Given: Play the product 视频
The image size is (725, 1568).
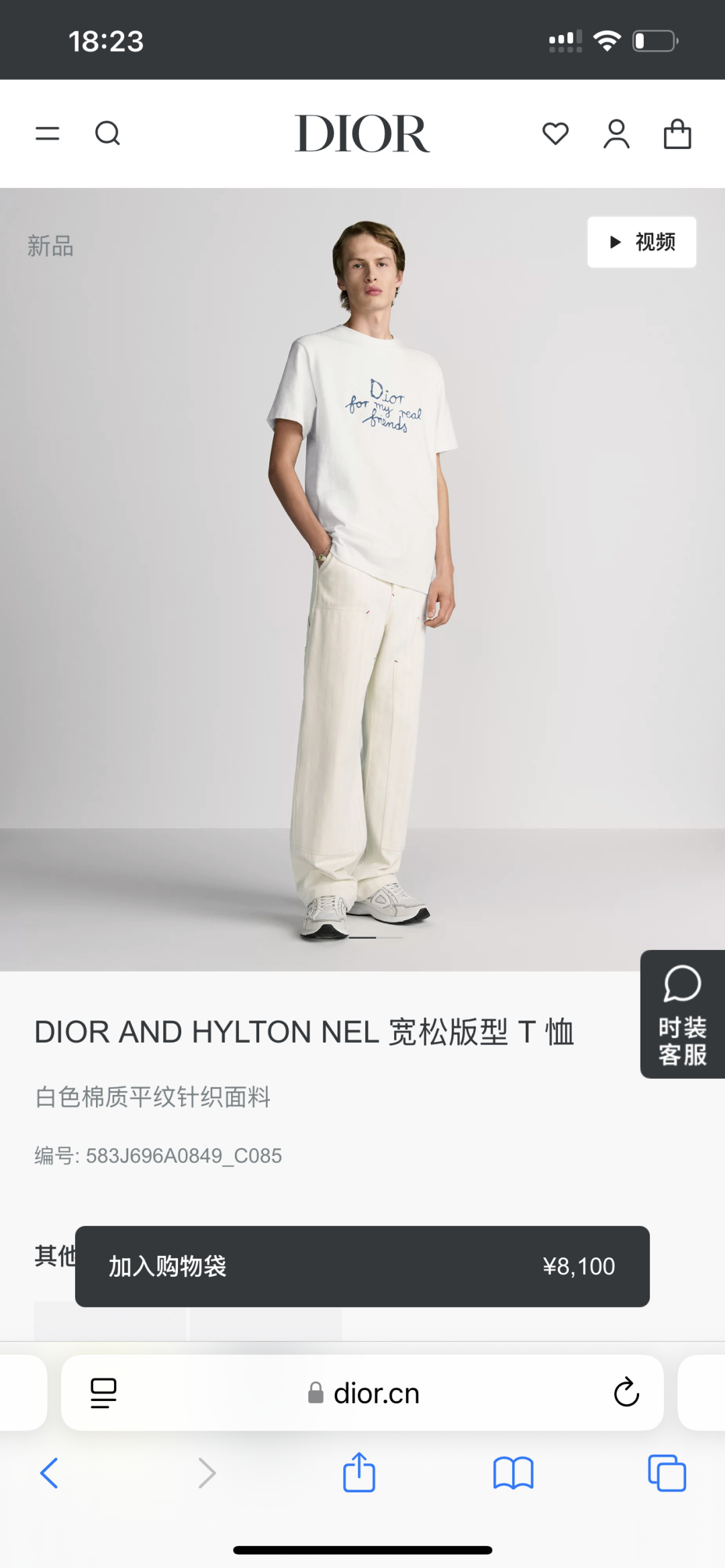Looking at the screenshot, I should (642, 242).
